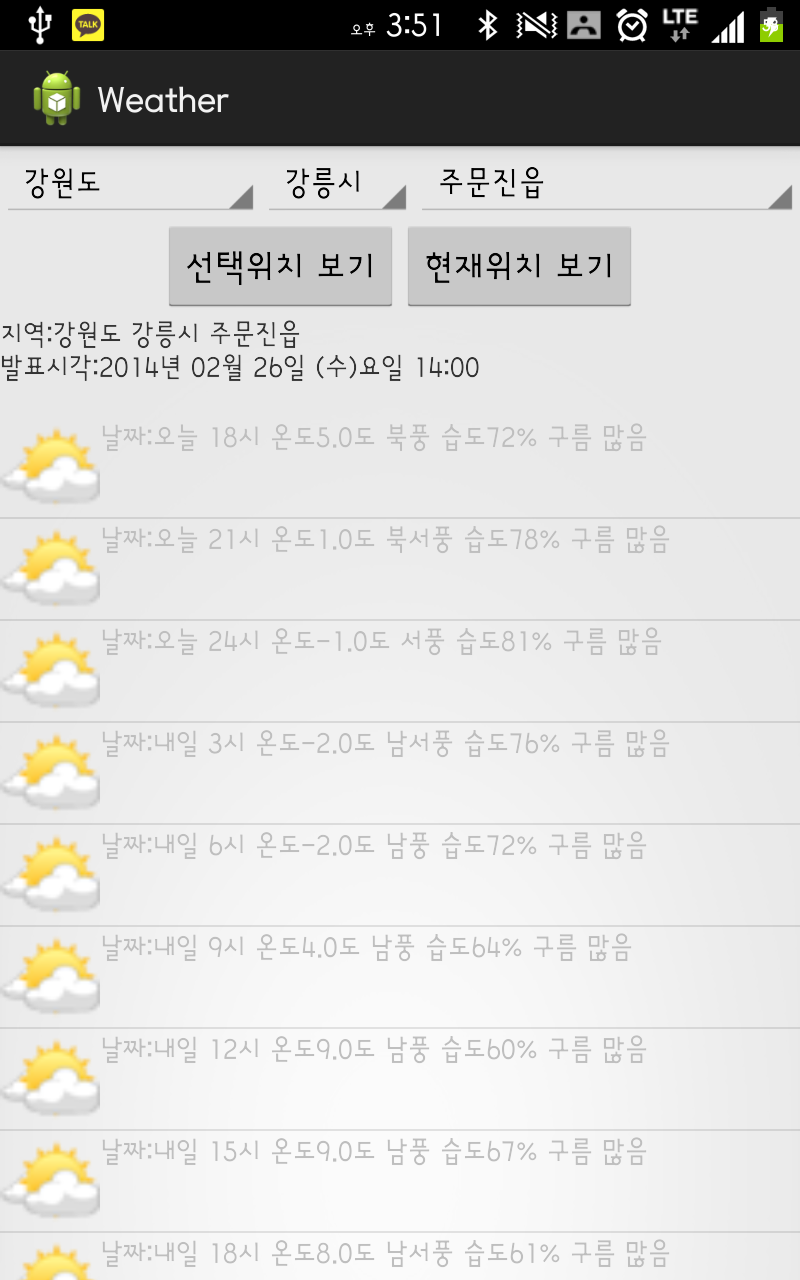This screenshot has width=800, height=1280.
Task: Select the 오늘 21시 forecast row
Action: [400, 568]
